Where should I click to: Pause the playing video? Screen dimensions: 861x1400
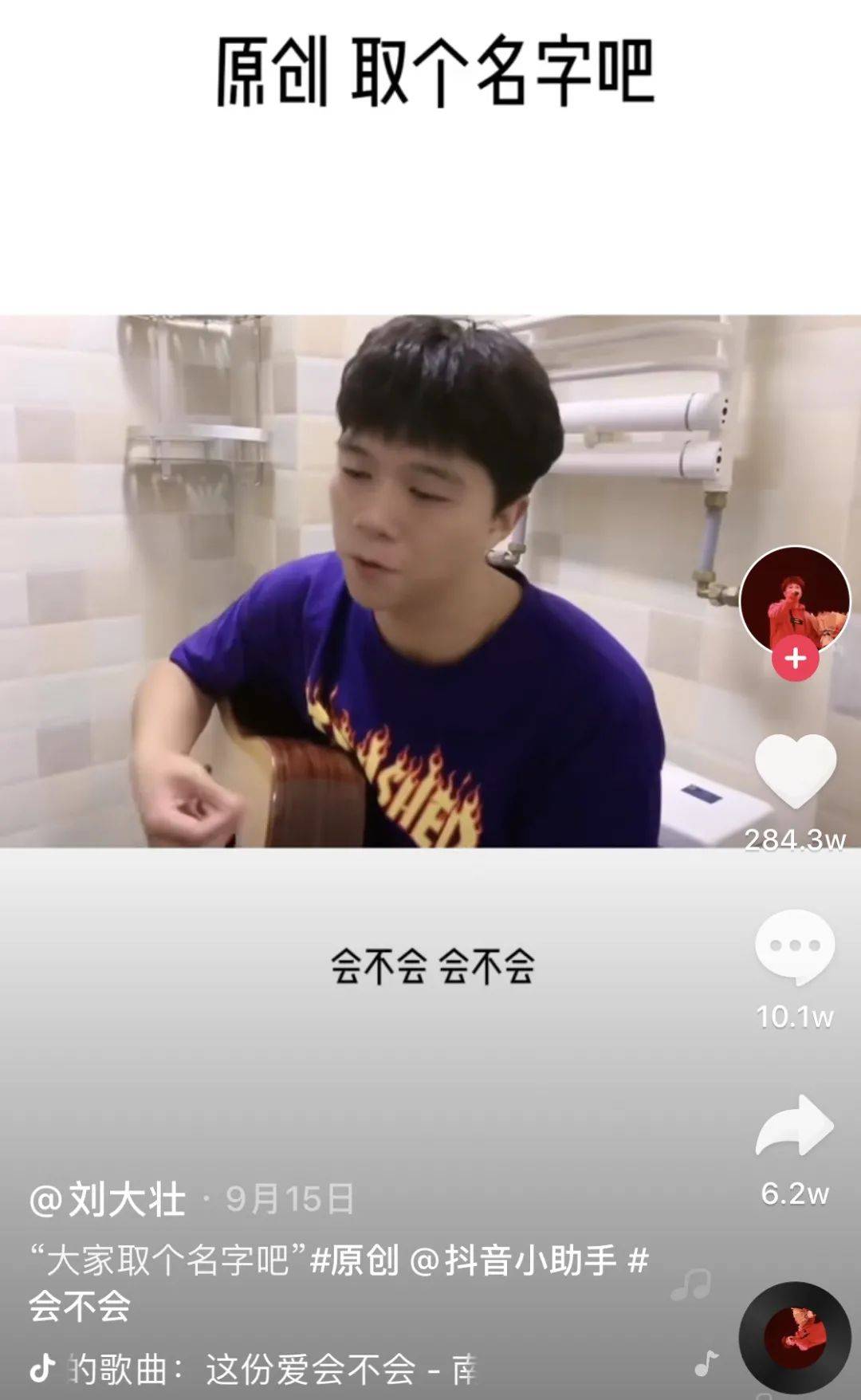coord(431,580)
